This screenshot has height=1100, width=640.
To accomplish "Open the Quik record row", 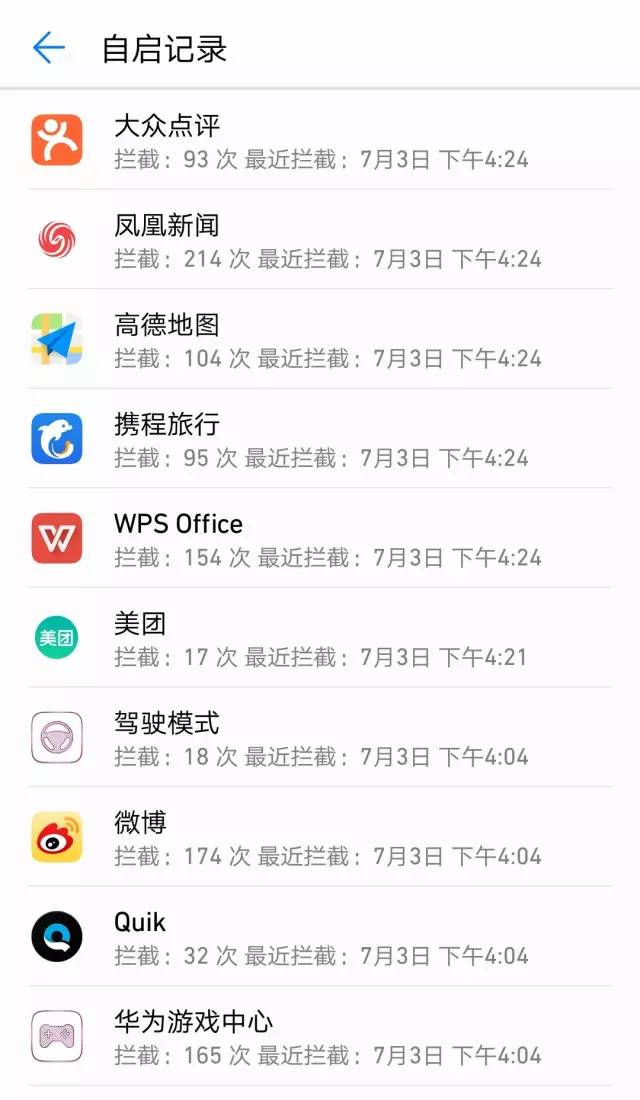I will point(320,937).
